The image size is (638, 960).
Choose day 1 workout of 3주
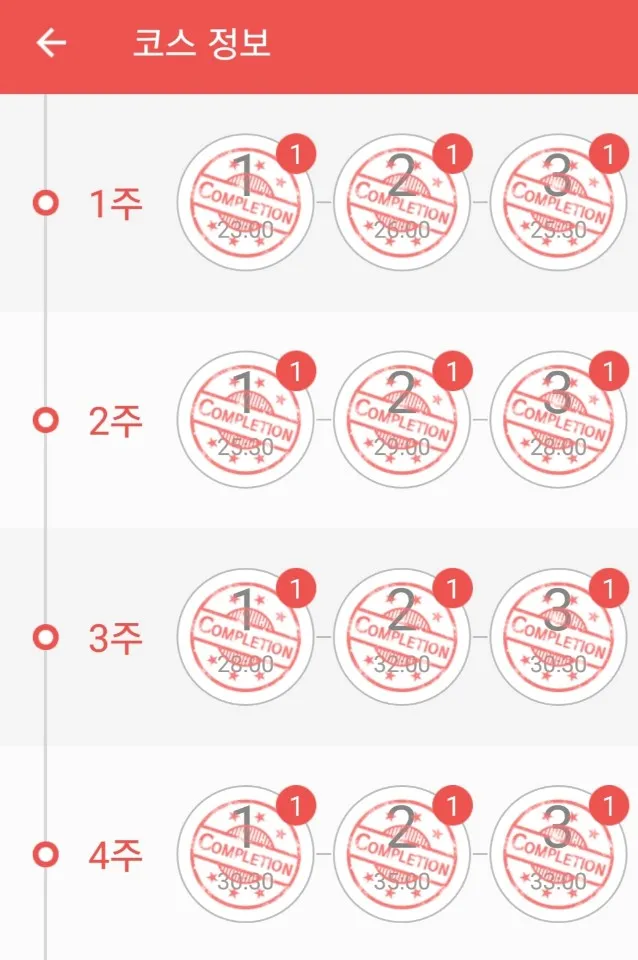click(x=245, y=637)
